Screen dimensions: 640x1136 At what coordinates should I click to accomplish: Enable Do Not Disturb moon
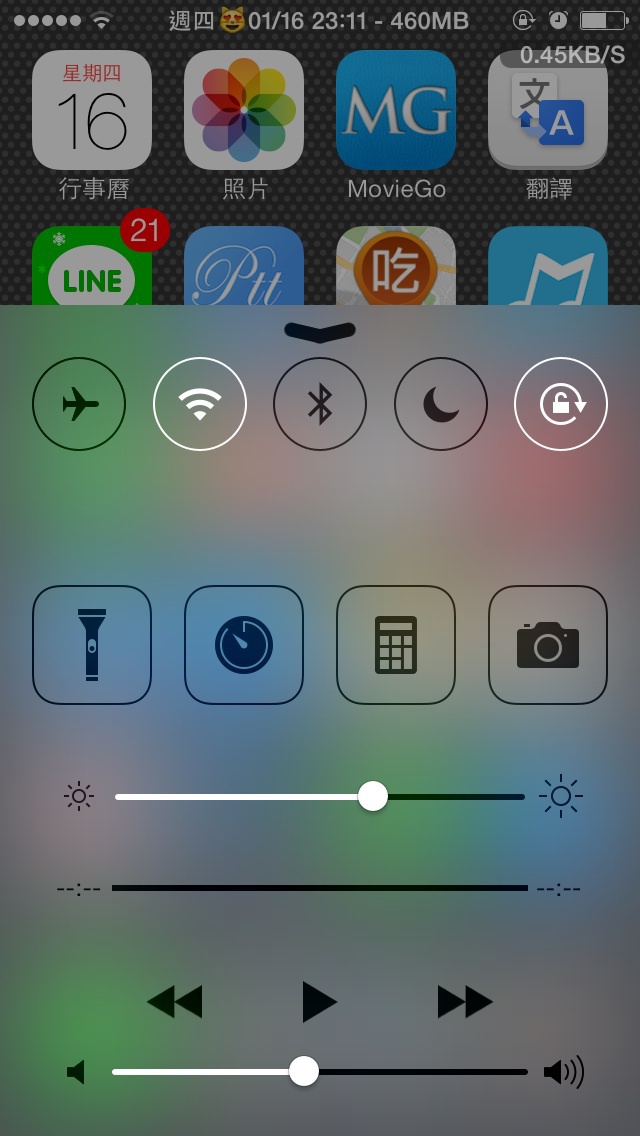pos(441,404)
